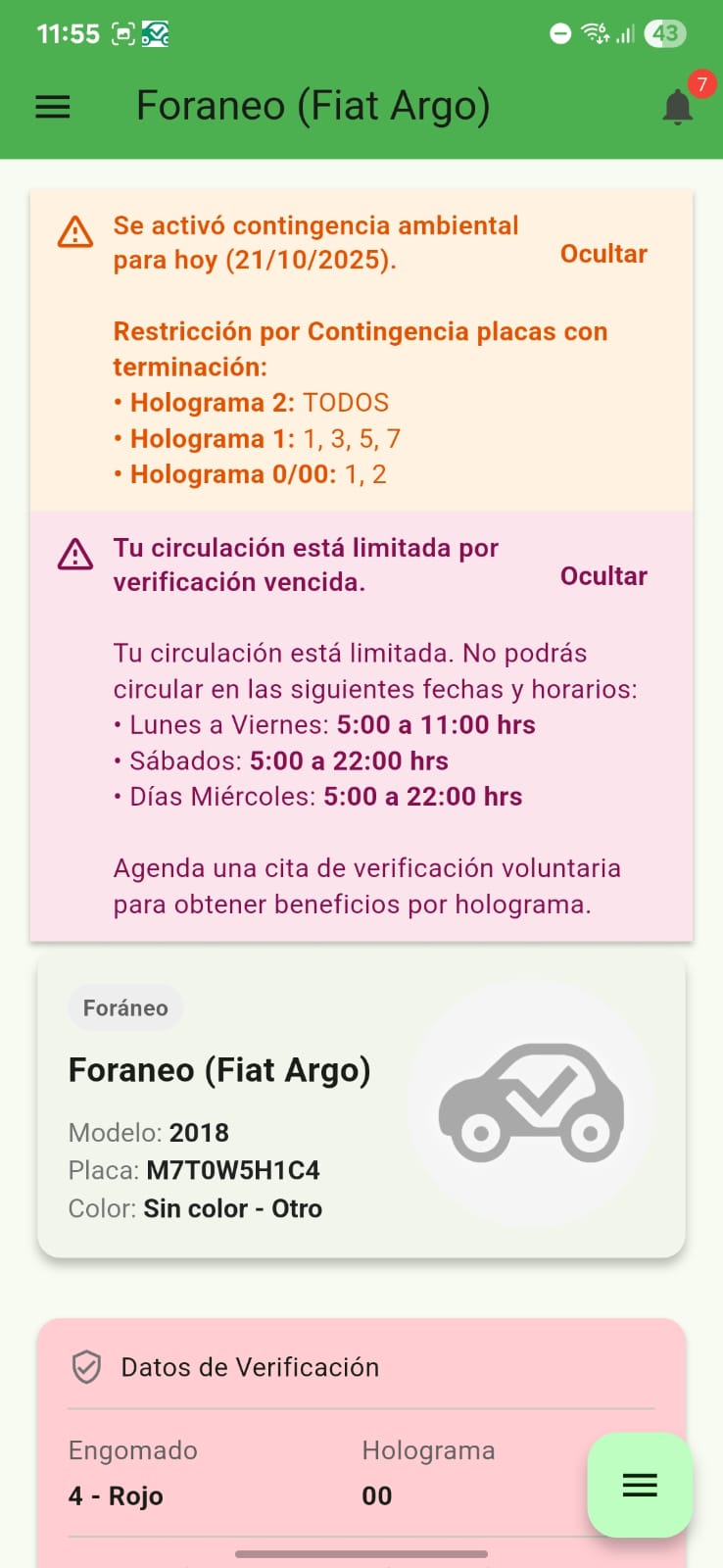Hide the verificación vencida alert
Viewport: 723px width, 1568px height.
pos(603,576)
